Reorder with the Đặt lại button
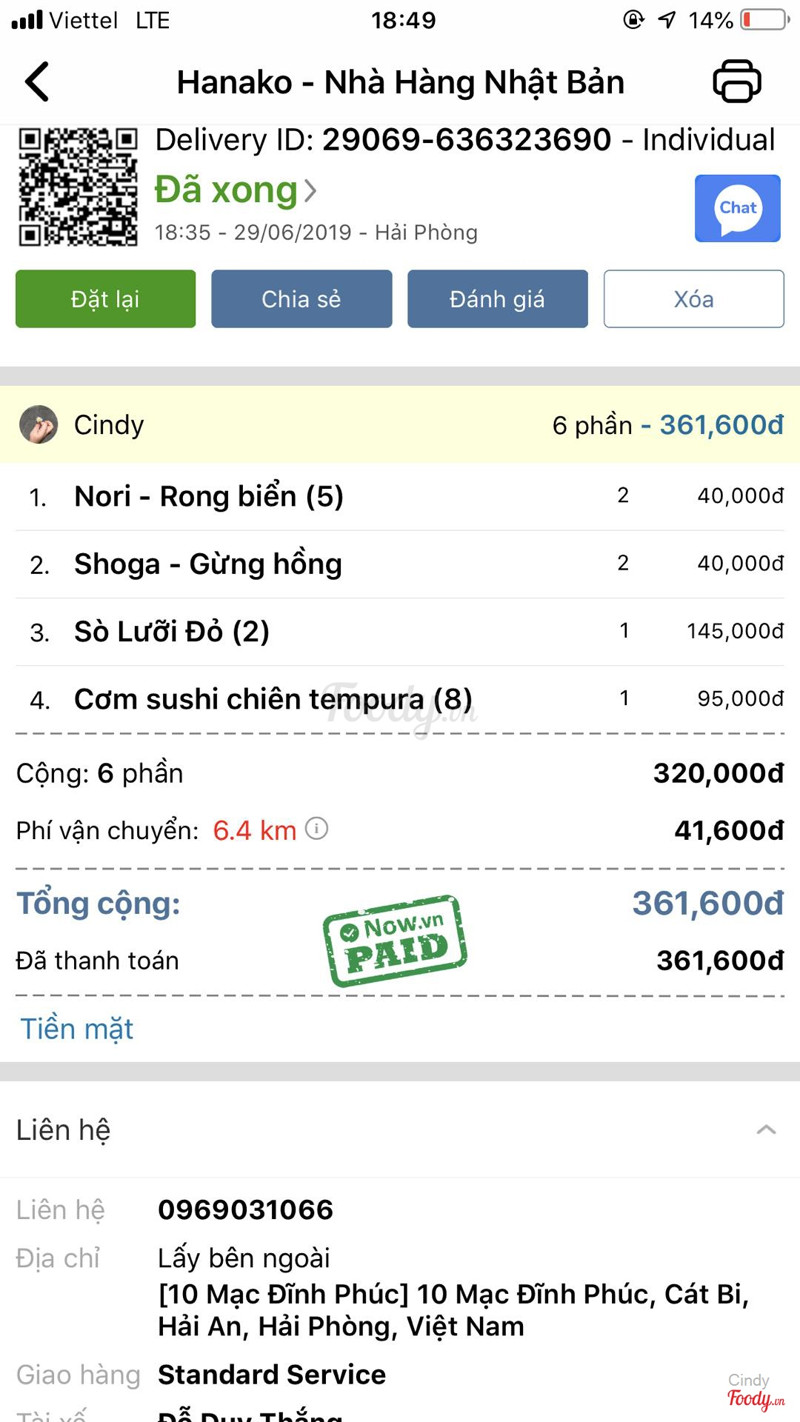The height and width of the screenshot is (1422, 800). tap(105, 299)
